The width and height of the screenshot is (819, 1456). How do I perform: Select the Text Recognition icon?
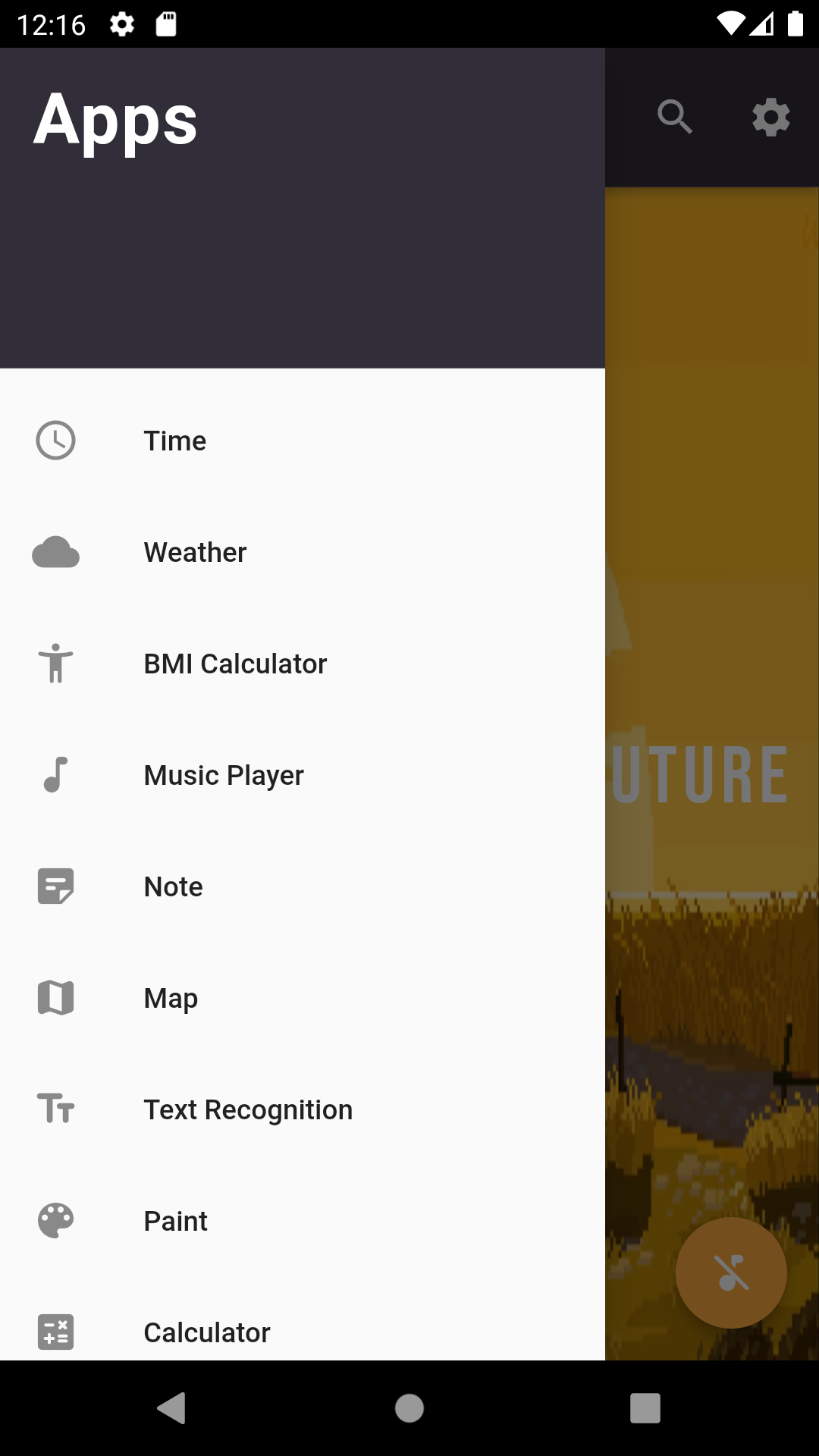coord(55,1109)
